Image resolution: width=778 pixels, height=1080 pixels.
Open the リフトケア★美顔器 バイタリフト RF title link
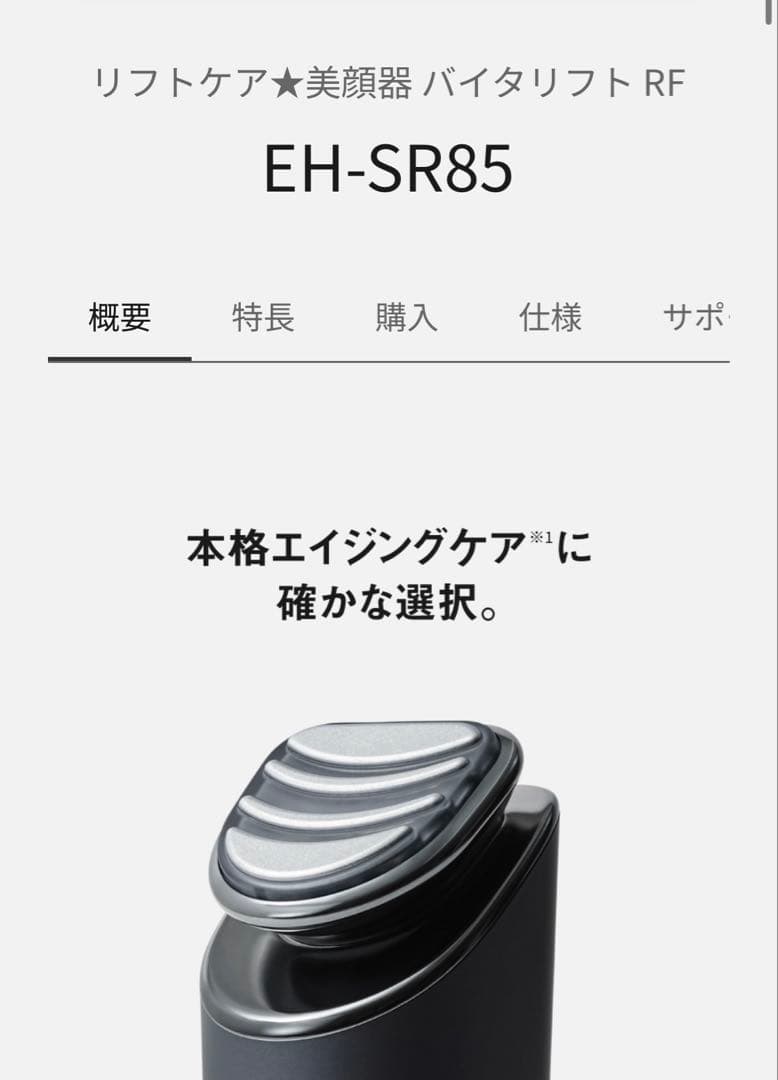coord(389,86)
